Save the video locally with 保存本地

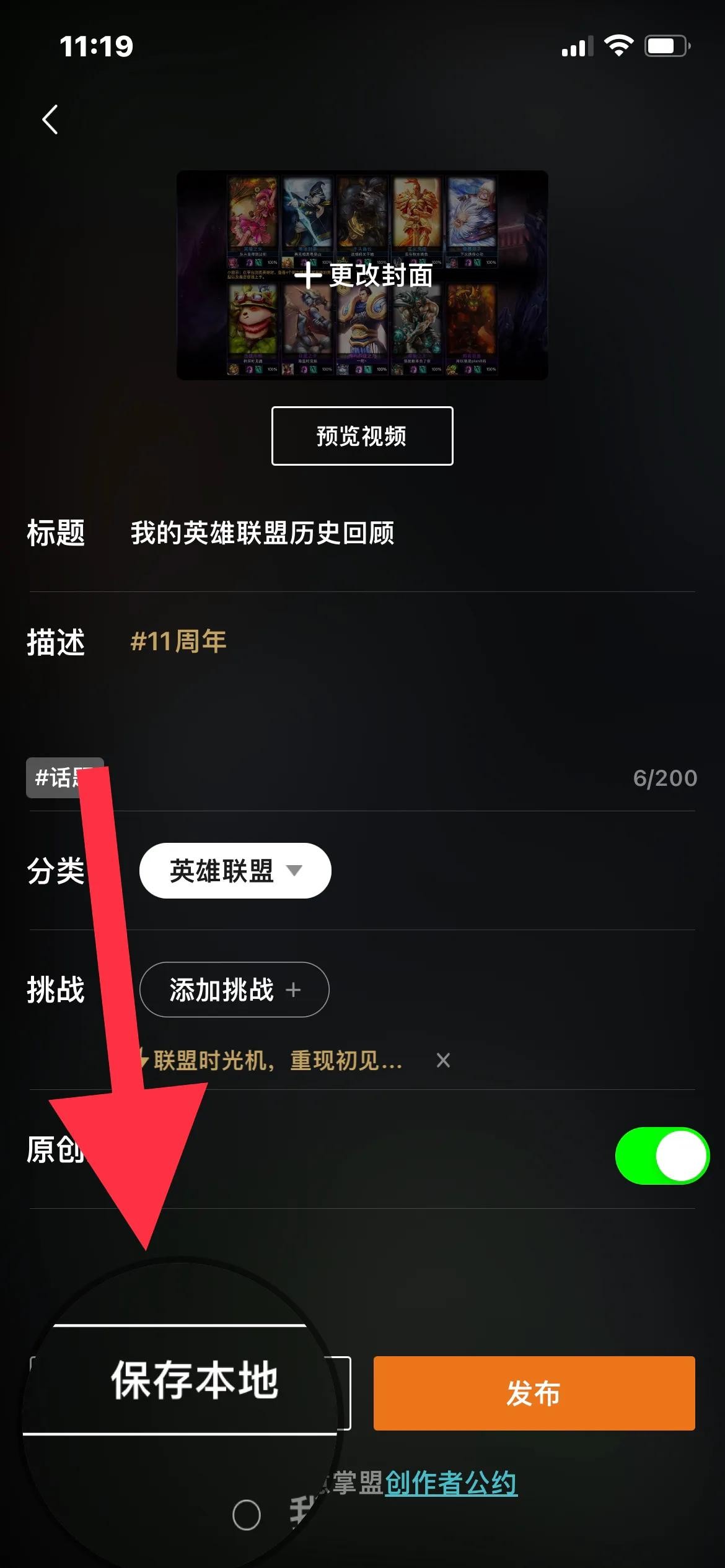(193, 1381)
